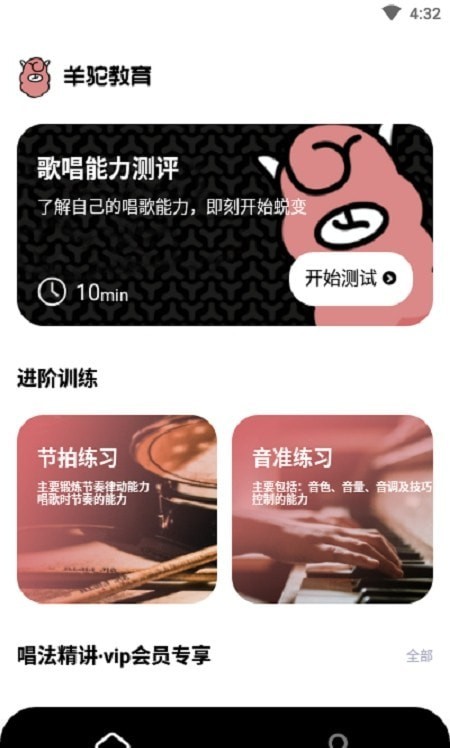Switch to the profile tab
Image resolution: width=450 pixels, height=748 pixels.
[x=338, y=740]
